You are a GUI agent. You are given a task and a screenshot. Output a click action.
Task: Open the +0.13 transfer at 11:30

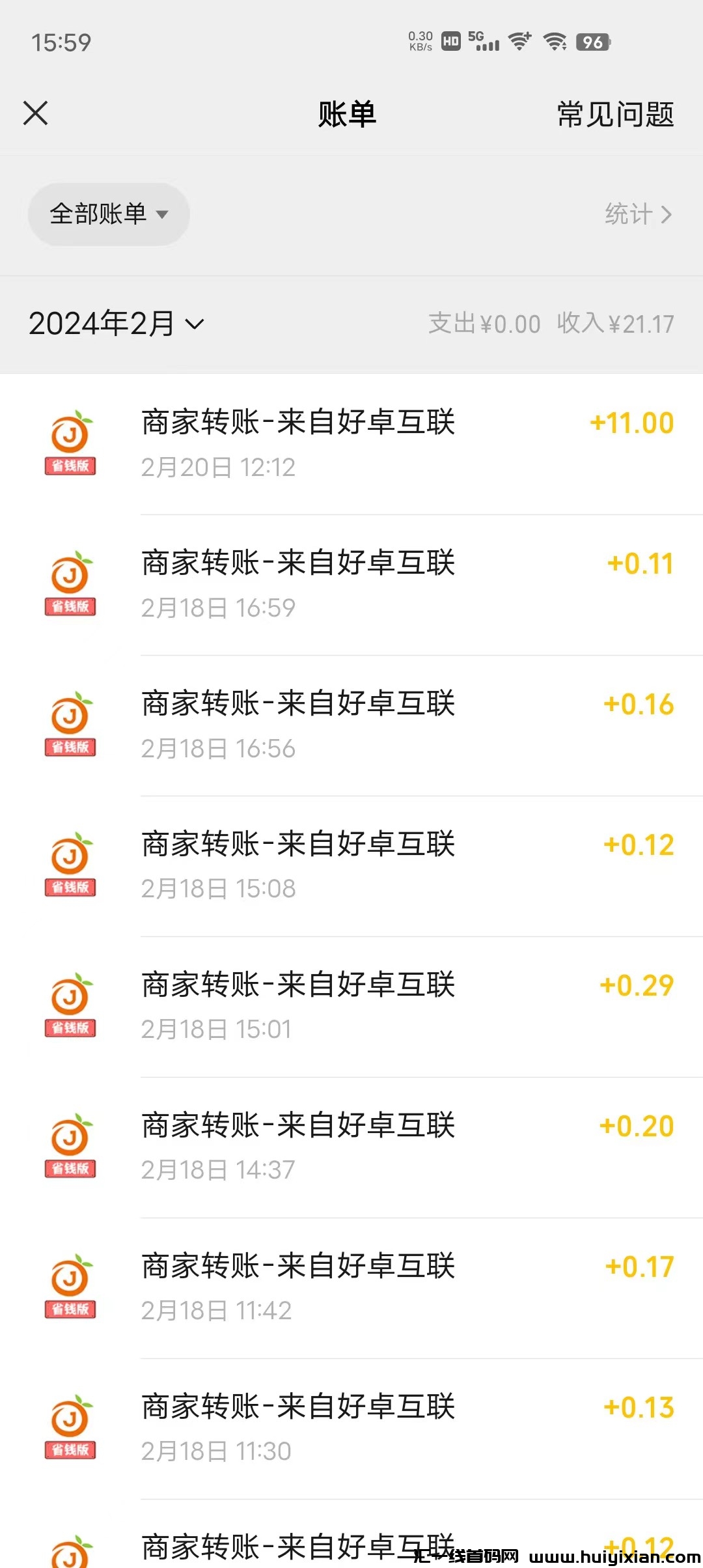(351, 1429)
